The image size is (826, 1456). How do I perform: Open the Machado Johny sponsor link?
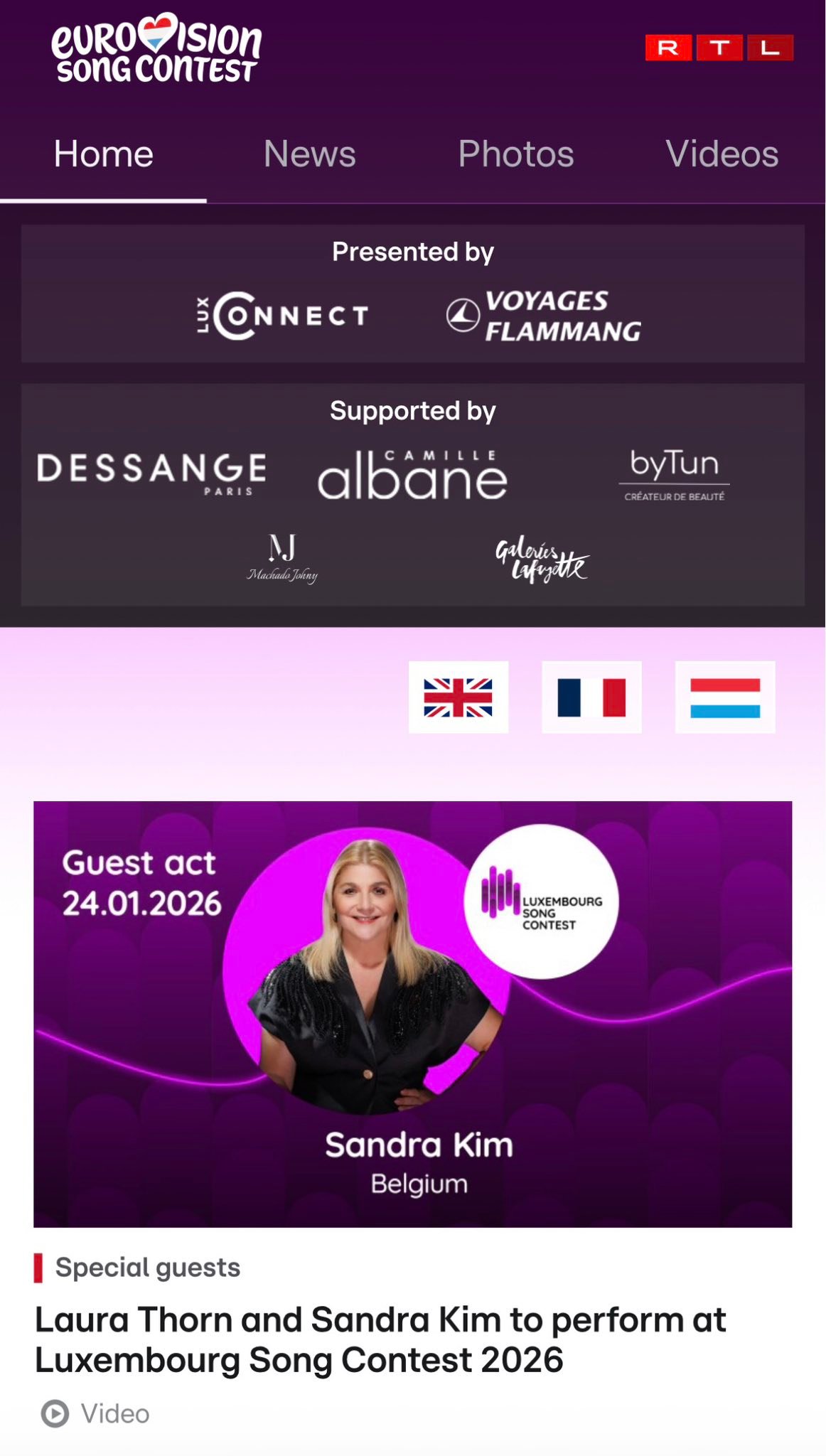[282, 560]
